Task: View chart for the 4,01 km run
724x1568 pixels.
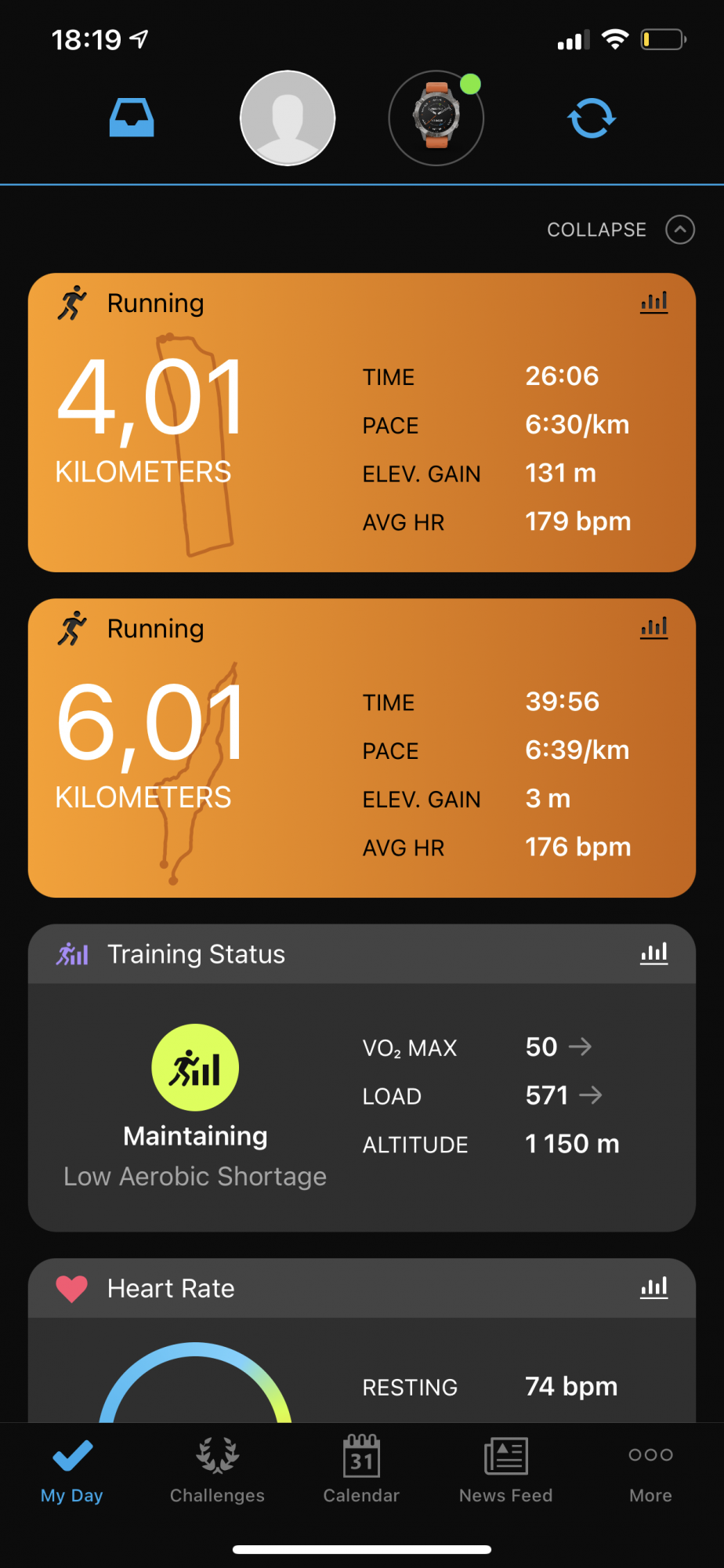Action: point(653,303)
